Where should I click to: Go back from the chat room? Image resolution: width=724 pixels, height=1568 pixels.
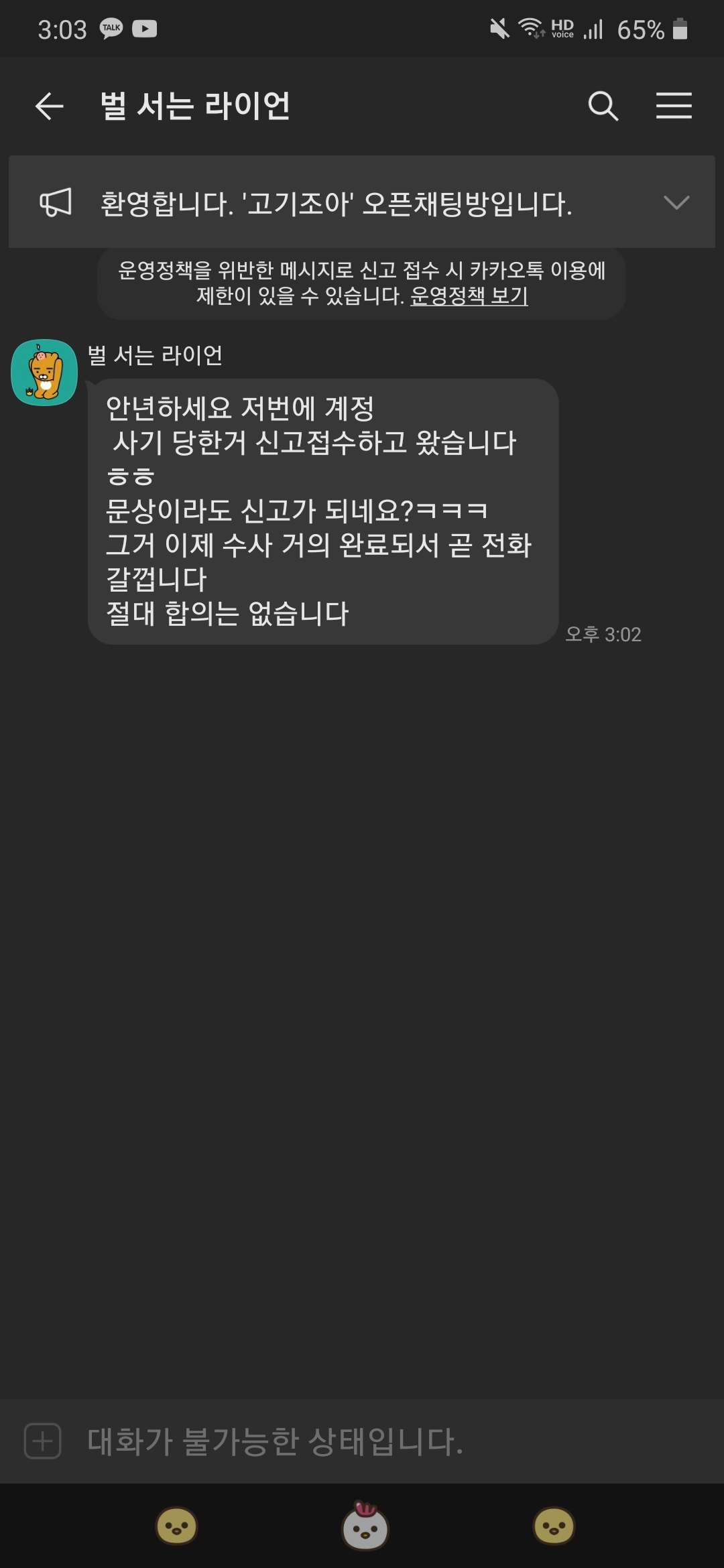click(x=50, y=106)
